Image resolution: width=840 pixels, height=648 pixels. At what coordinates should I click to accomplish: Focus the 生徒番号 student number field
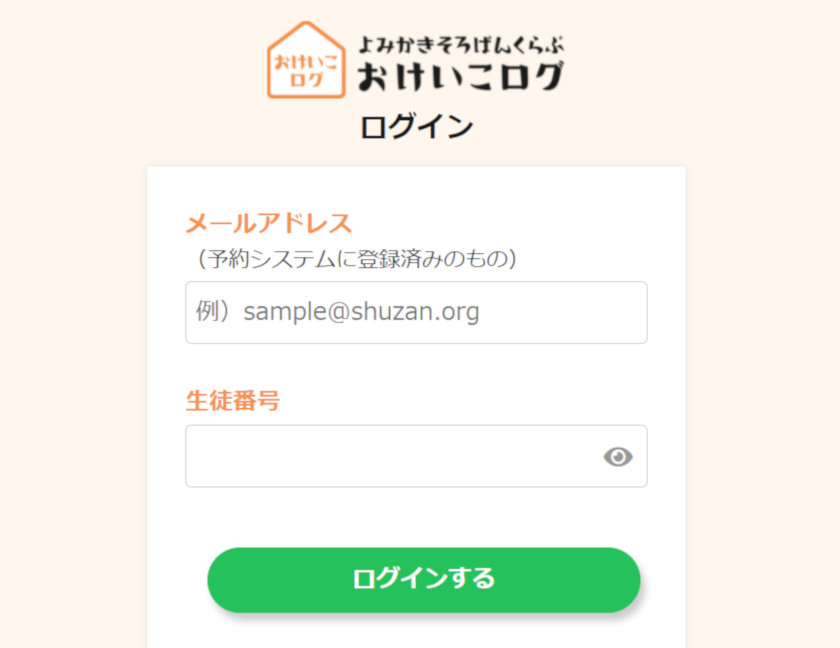point(390,456)
